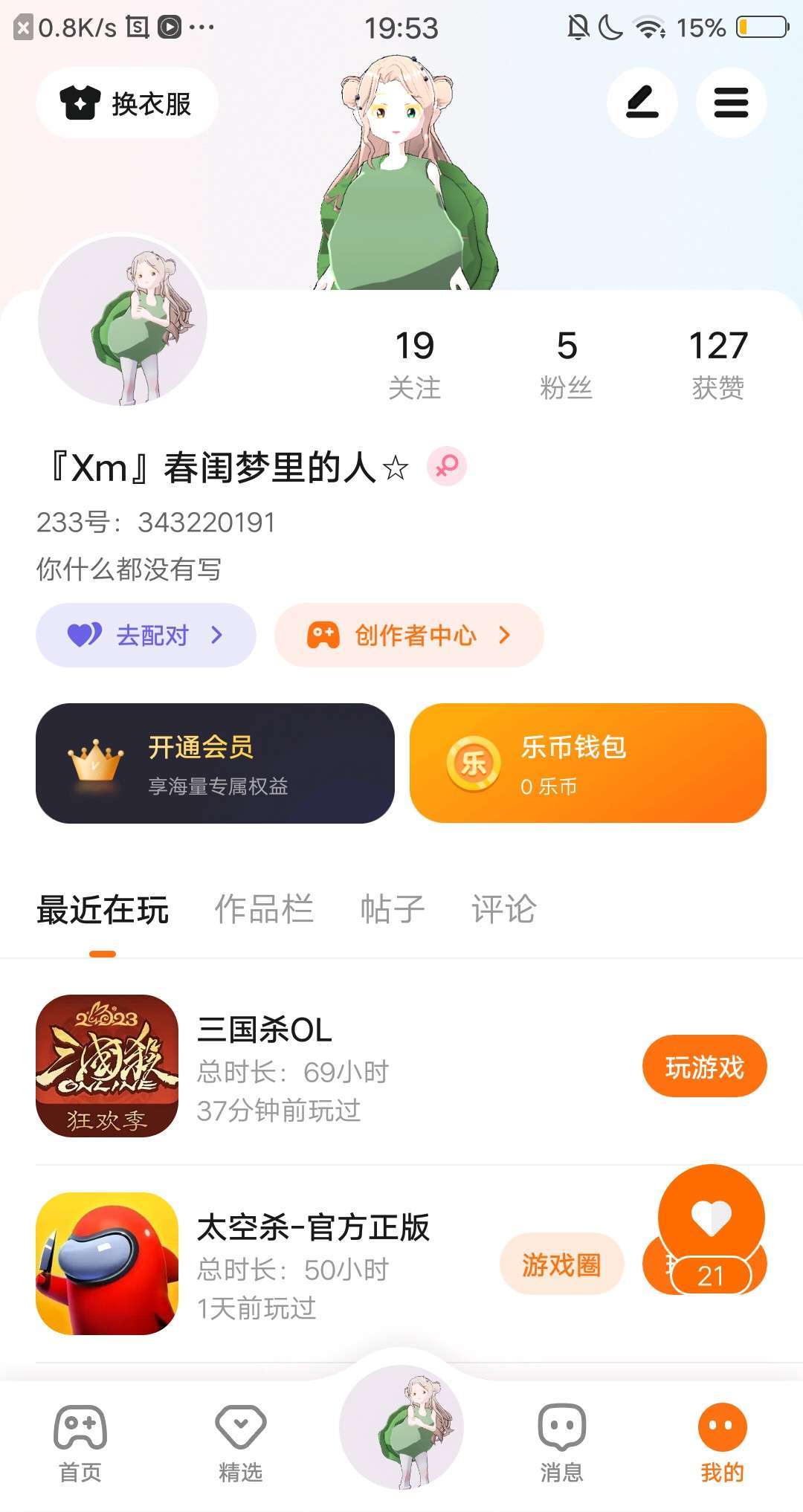
Task: Switch to the 评论 tab
Action: tap(503, 909)
